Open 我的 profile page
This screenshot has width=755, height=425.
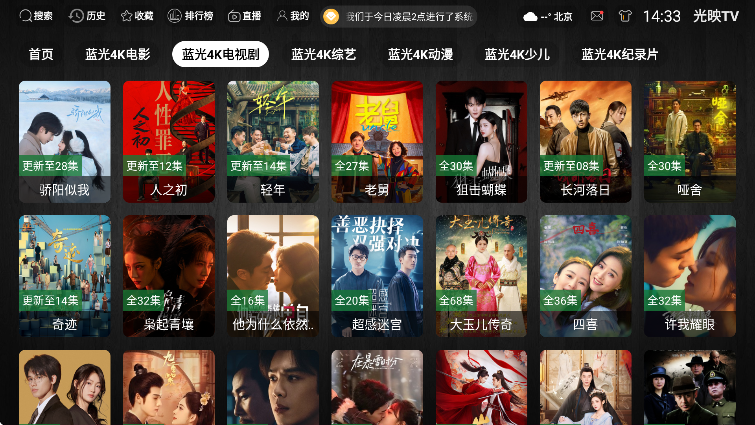click(x=293, y=16)
